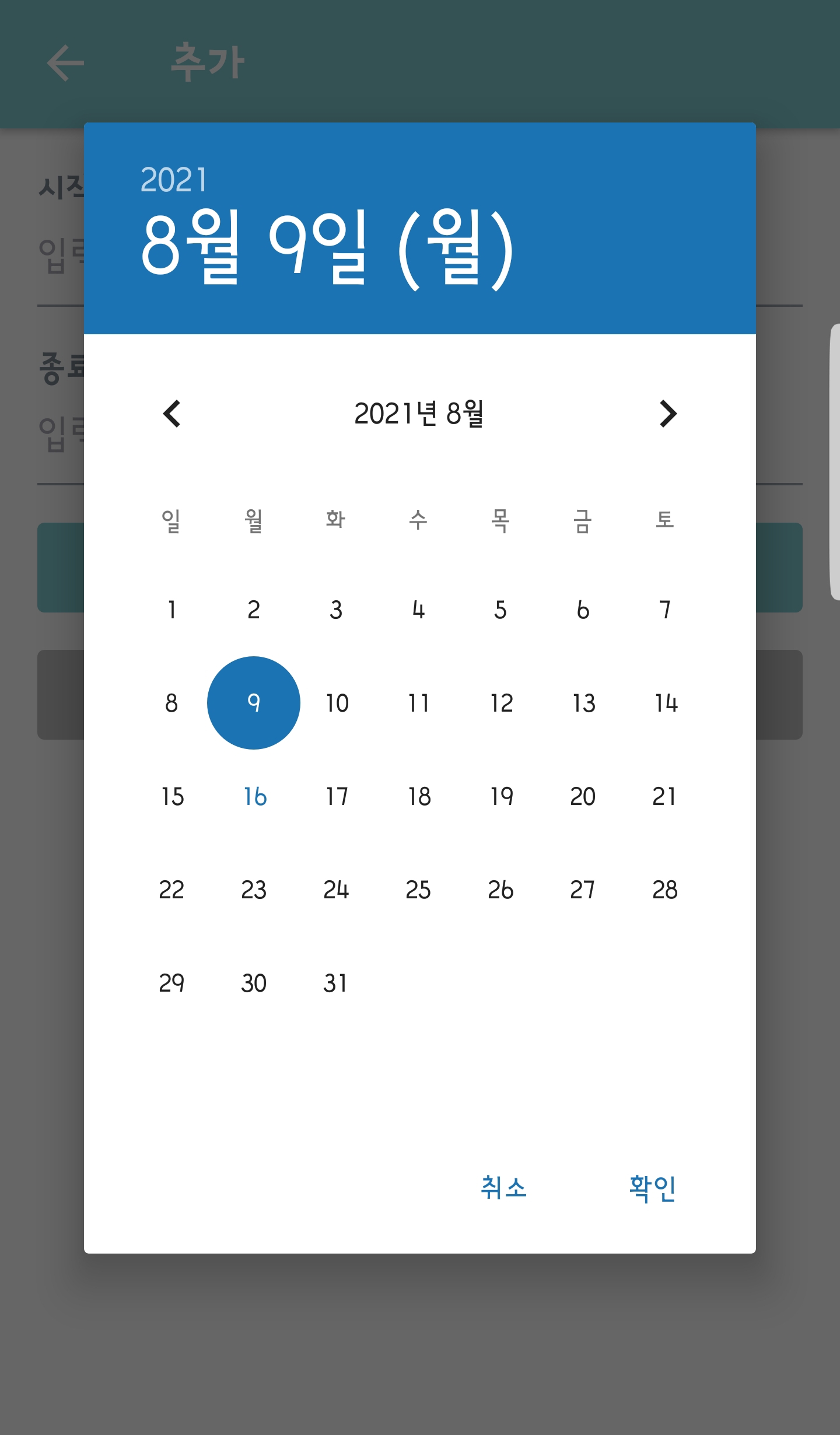Confirm the date with 확인
Viewport: 840px width, 1435px height.
coord(652,1188)
